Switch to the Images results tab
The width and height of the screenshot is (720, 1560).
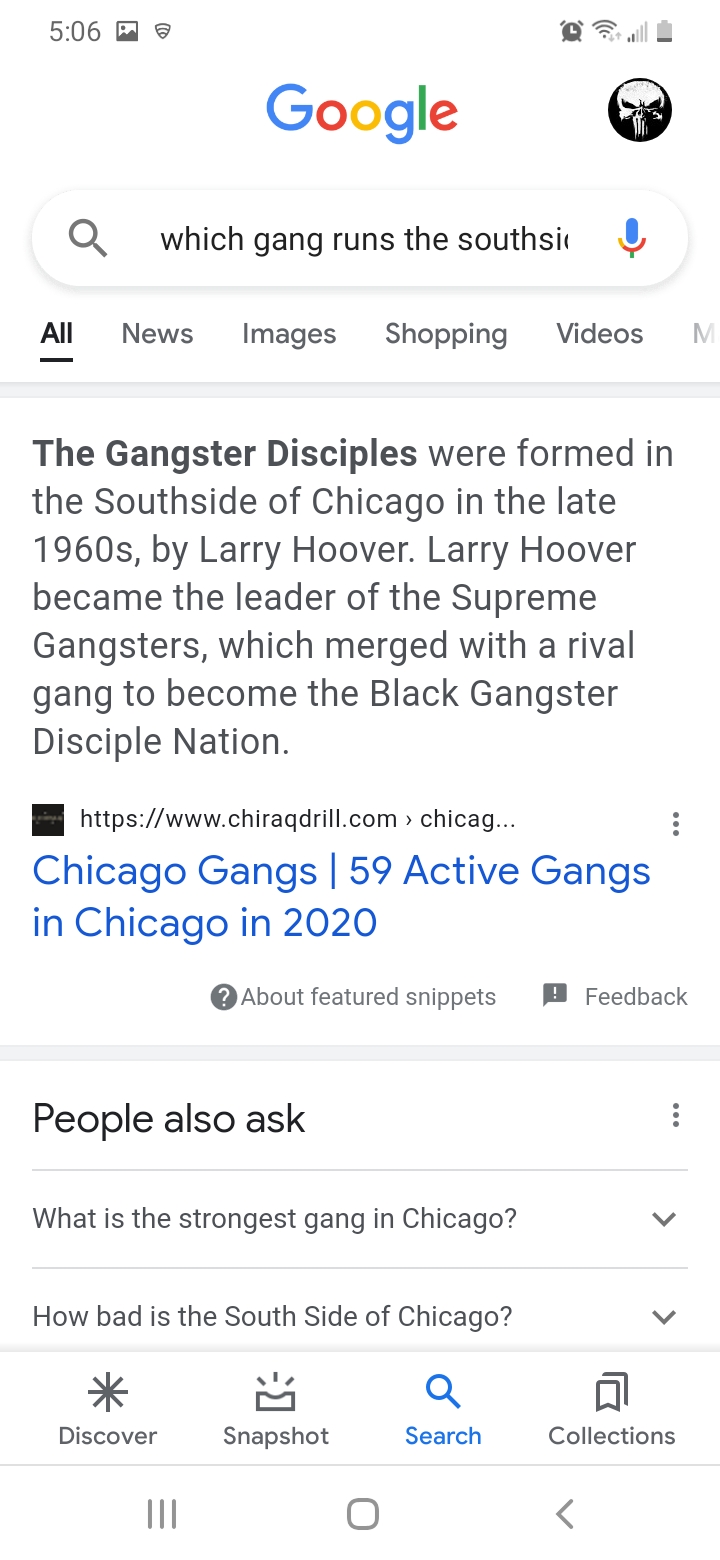[x=289, y=334]
